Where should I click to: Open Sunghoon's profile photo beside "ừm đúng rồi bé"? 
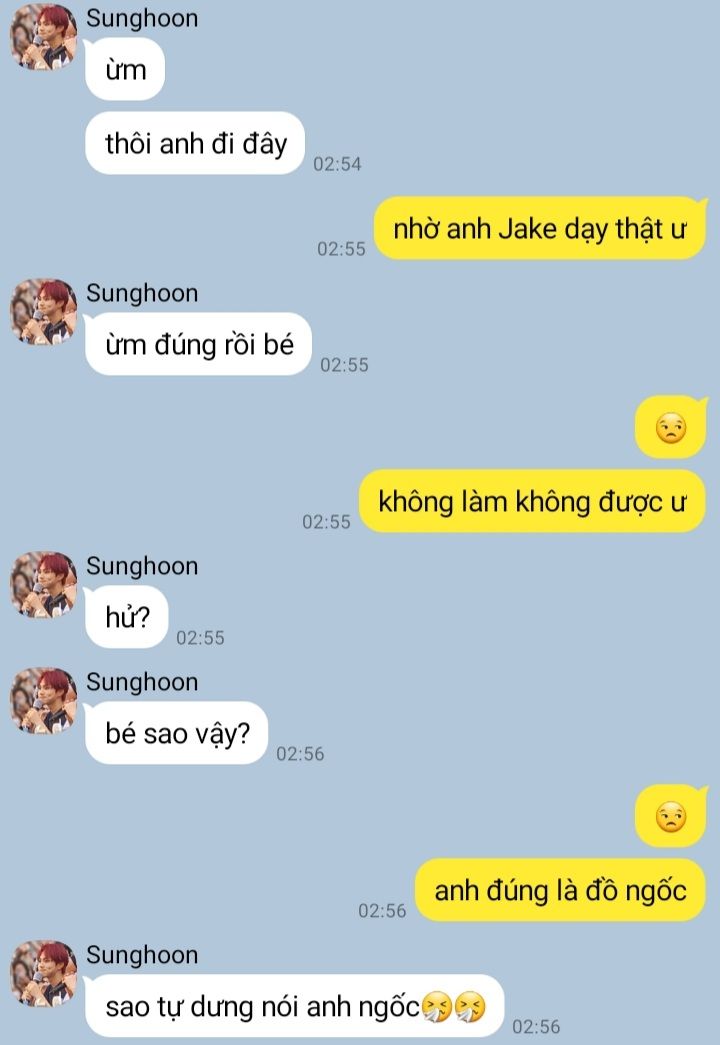(43, 312)
